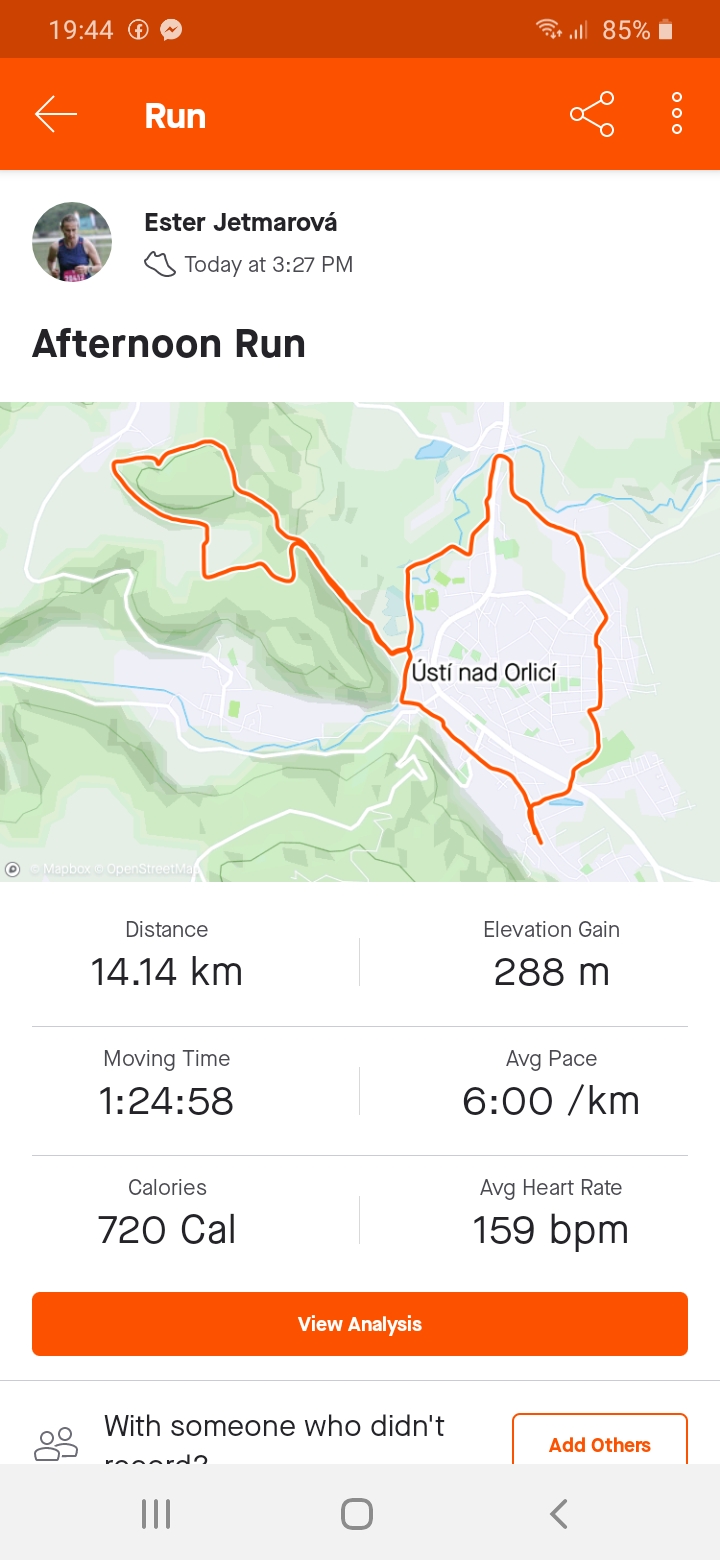Go to the home screen

(357, 1514)
